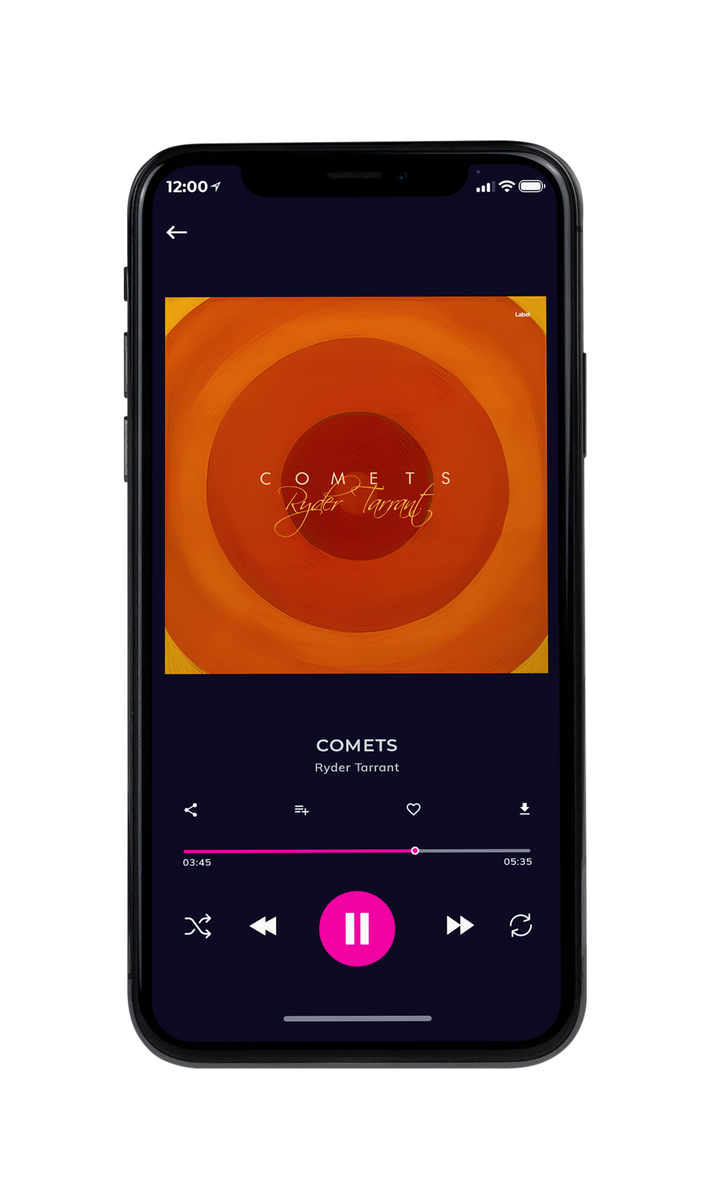Go back using the top arrow

177,232
